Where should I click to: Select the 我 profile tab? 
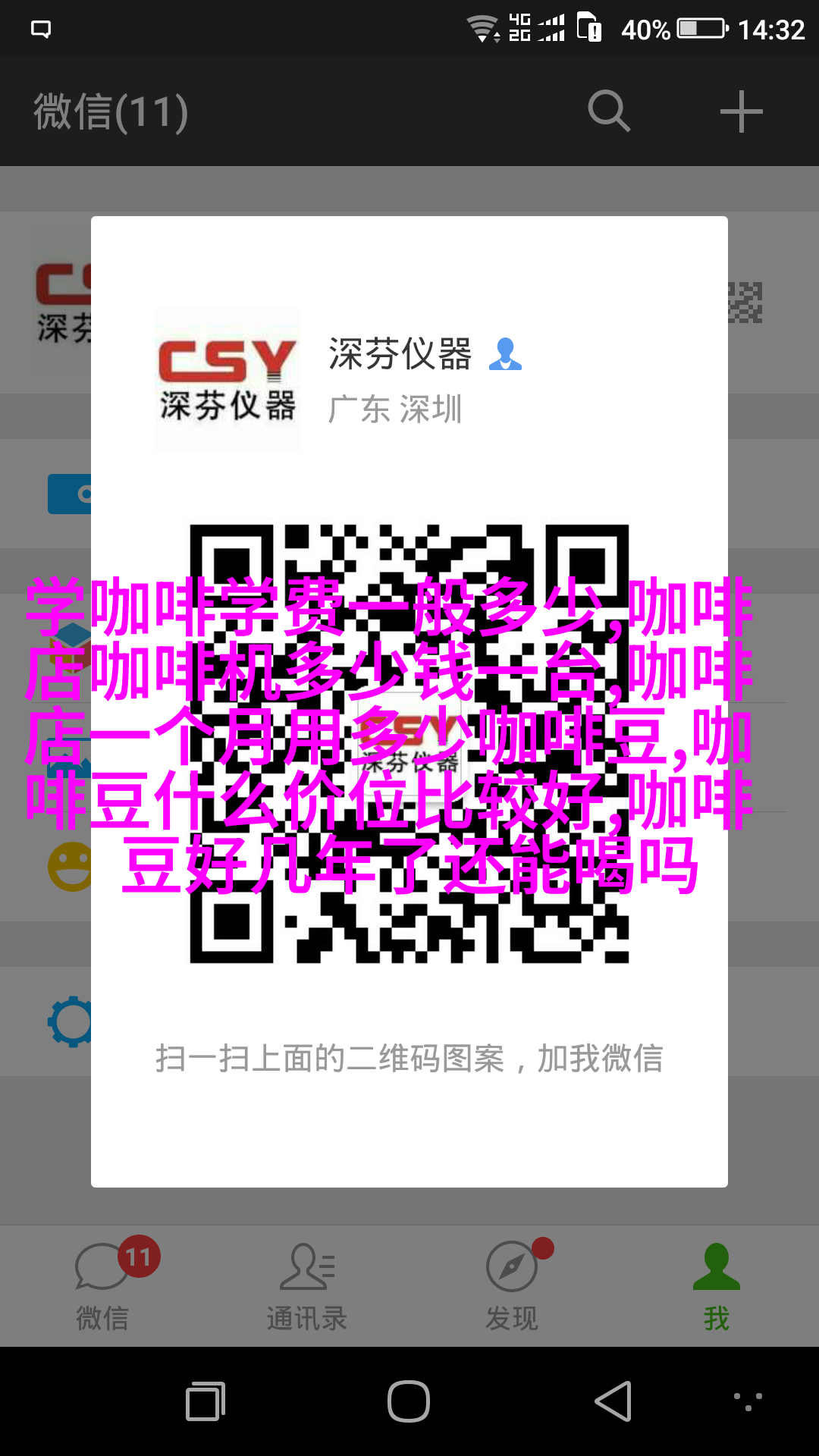pos(716,1285)
